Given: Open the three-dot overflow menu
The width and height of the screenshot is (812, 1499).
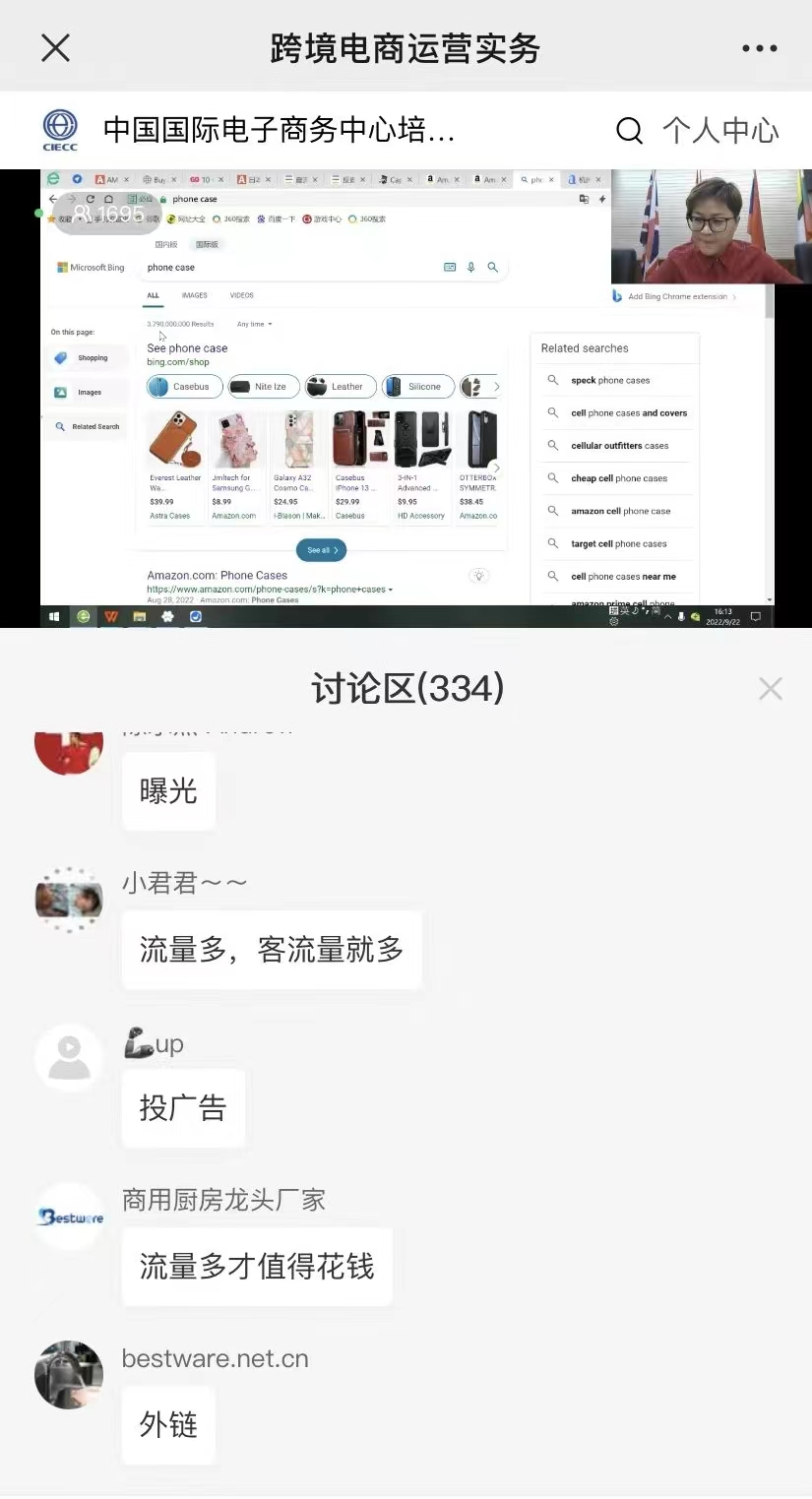Looking at the screenshot, I should pyautogui.click(x=759, y=48).
